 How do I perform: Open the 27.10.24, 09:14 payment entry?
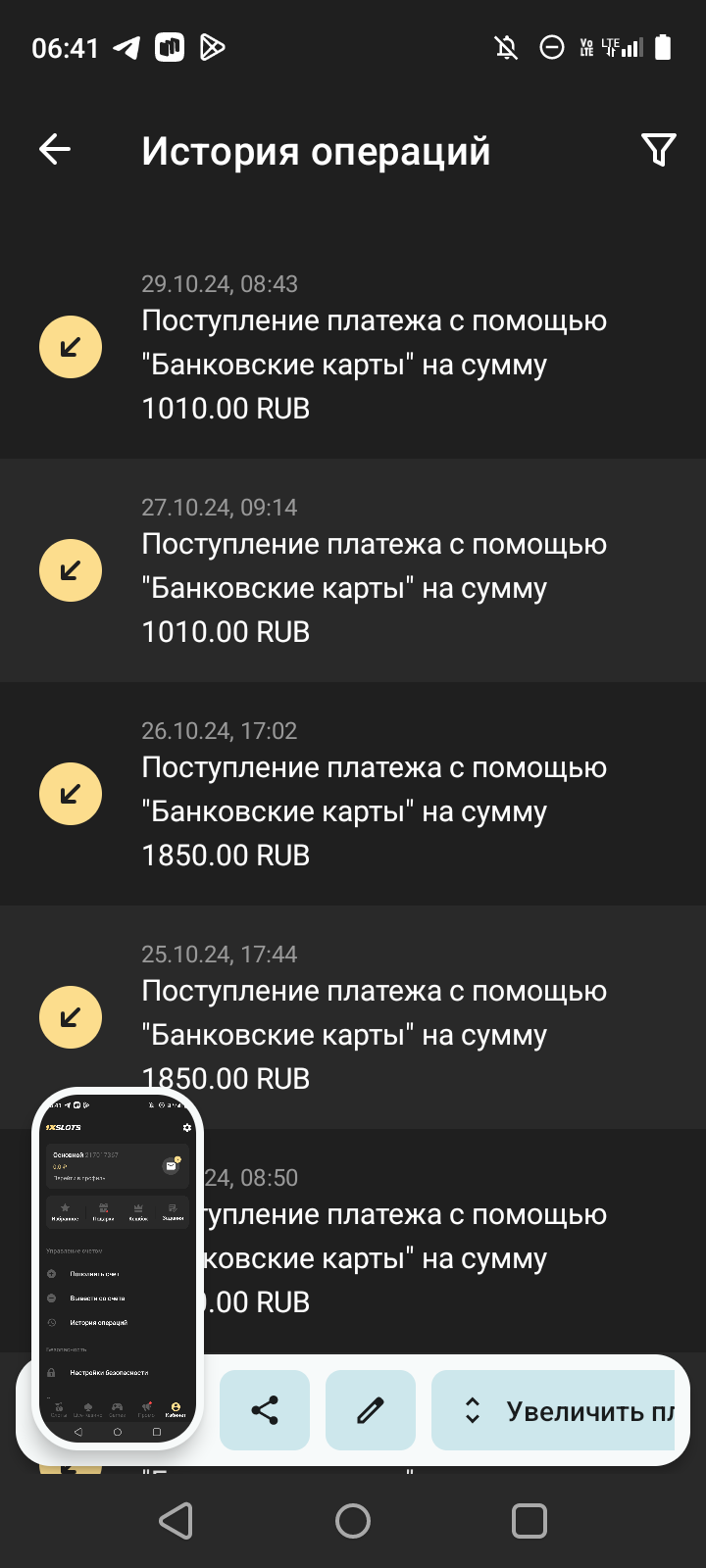pos(373,571)
